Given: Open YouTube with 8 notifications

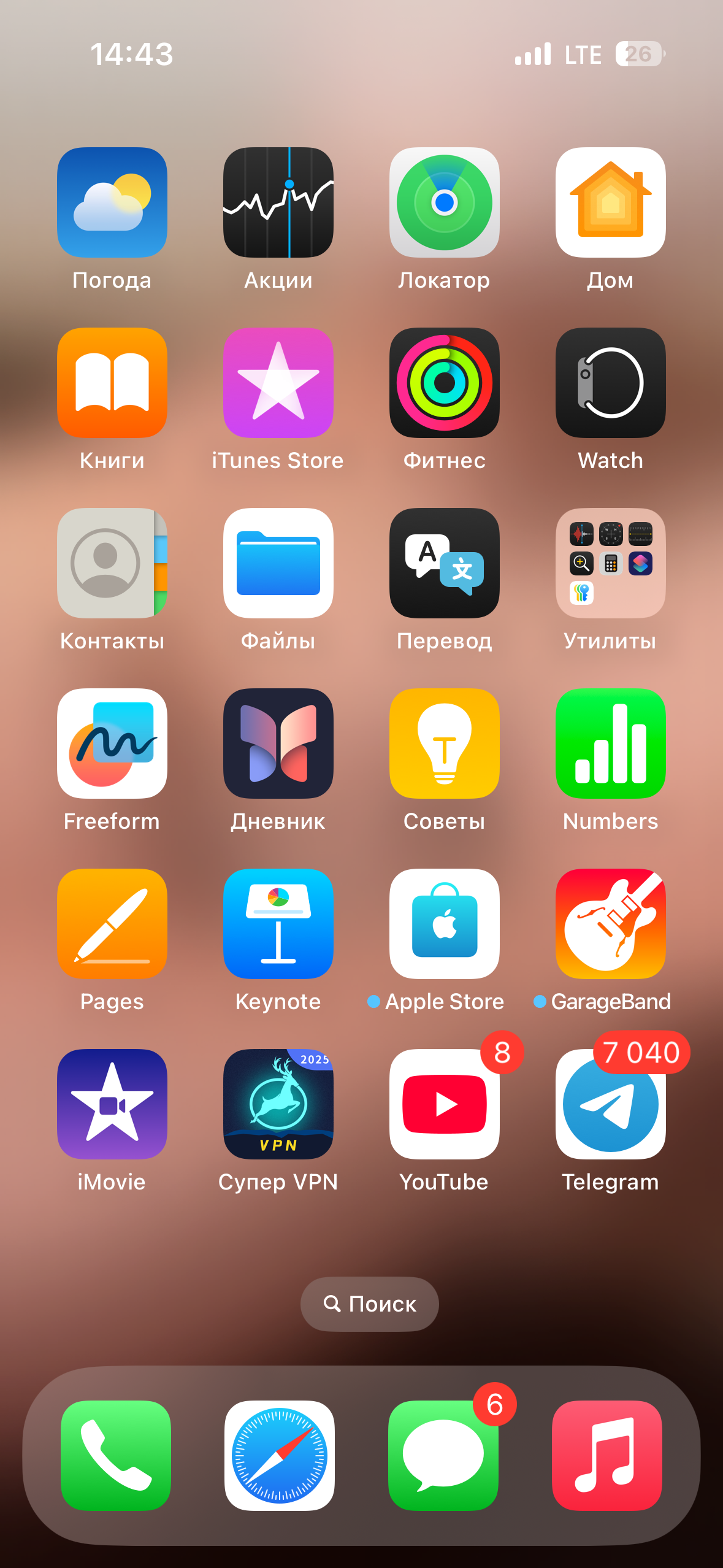Looking at the screenshot, I should [445, 1104].
